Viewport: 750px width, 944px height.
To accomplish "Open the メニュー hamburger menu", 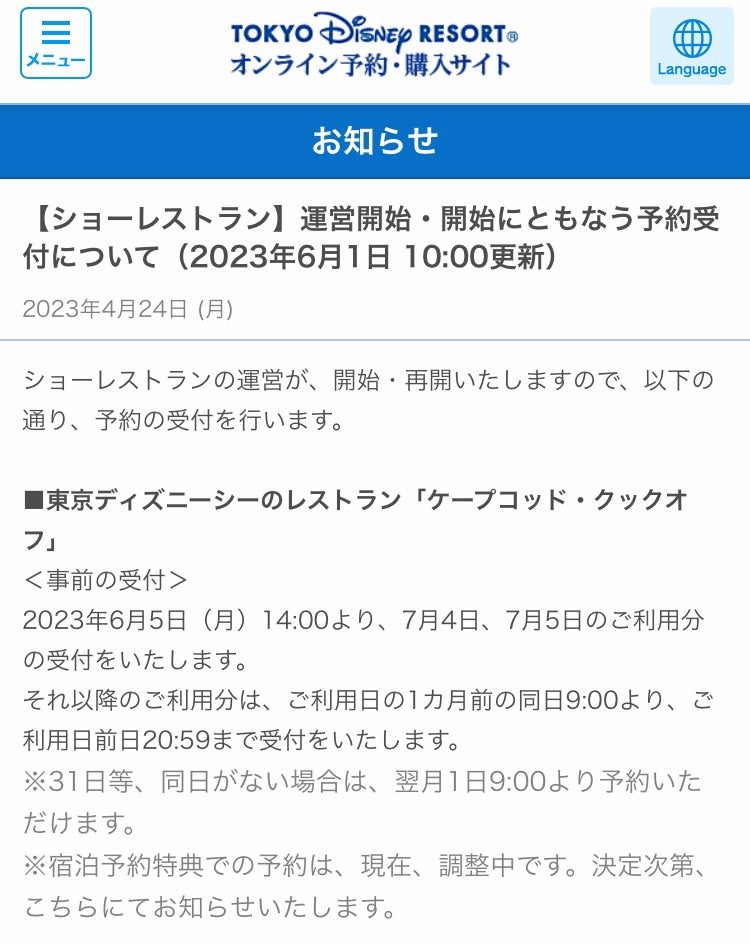I will tap(56, 44).
